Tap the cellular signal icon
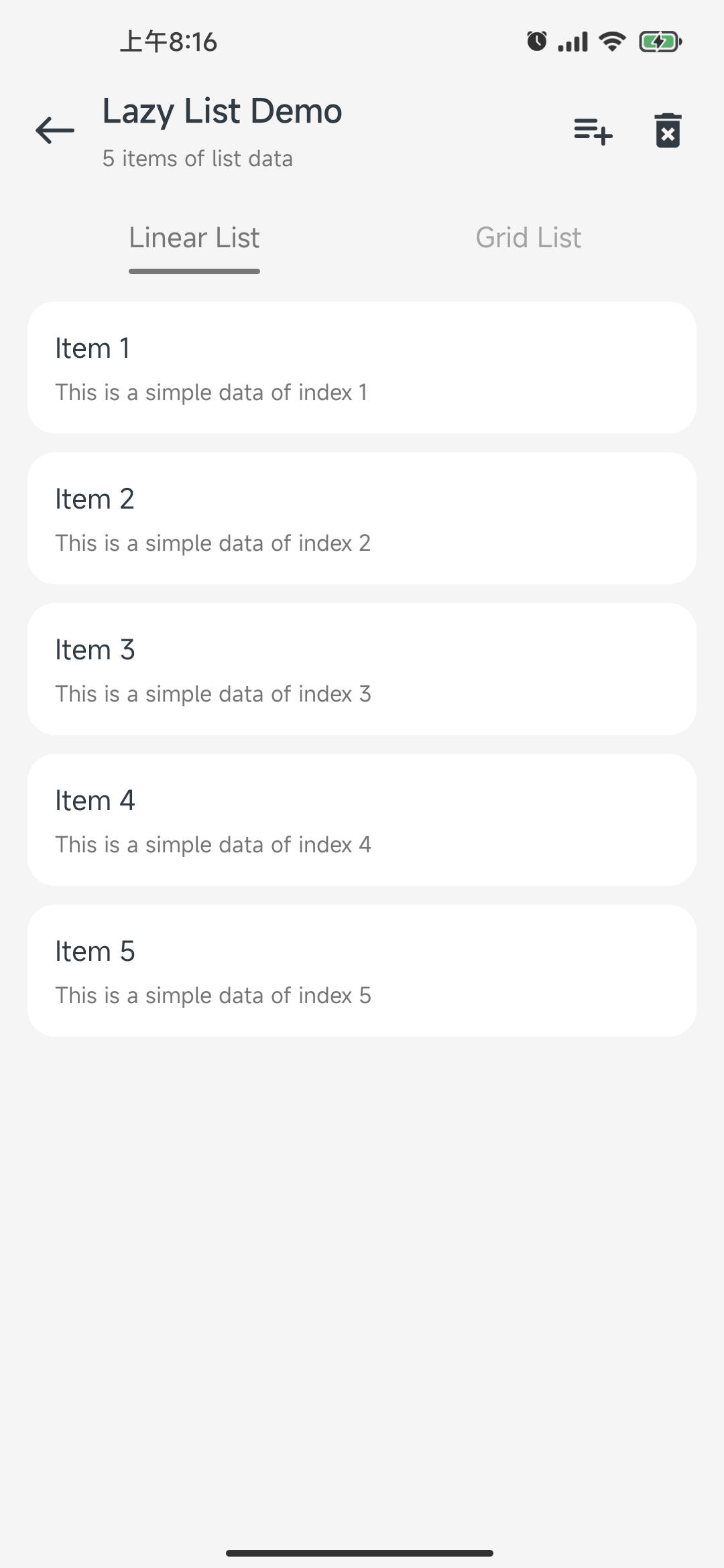Screen dimensions: 724x1568 [x=573, y=42]
